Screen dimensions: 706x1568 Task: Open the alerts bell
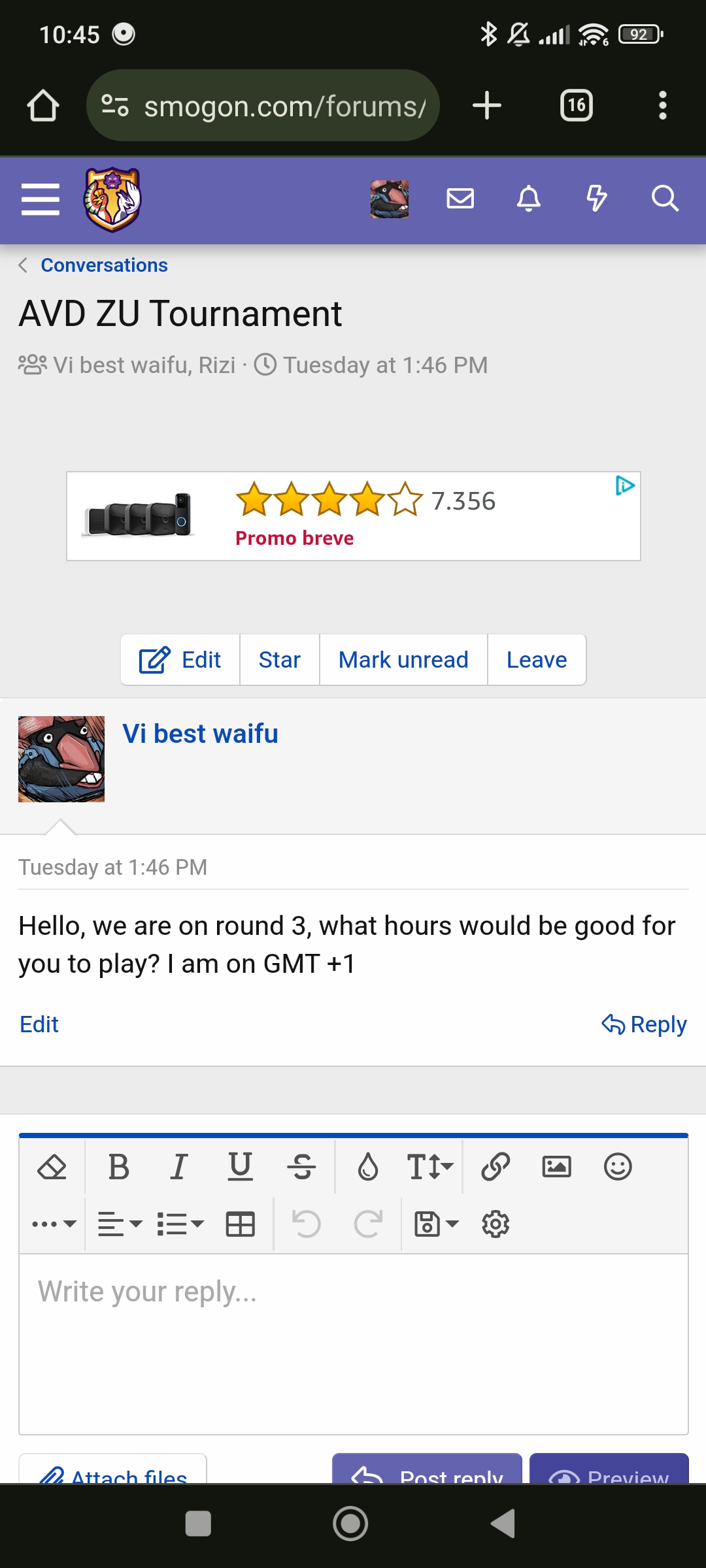[x=528, y=199]
